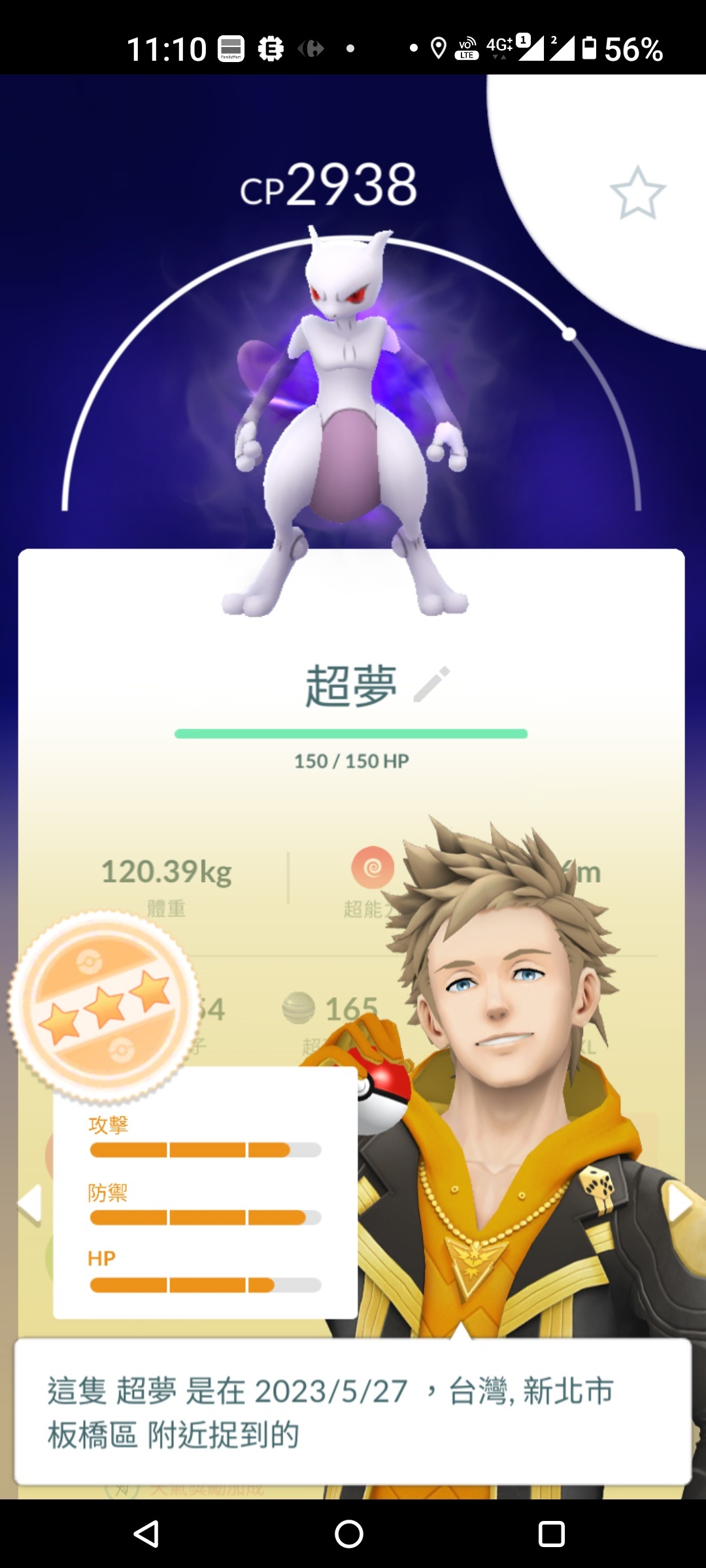
Task: Go to previous Pokémon appraisal arrow
Action: tap(29, 1203)
